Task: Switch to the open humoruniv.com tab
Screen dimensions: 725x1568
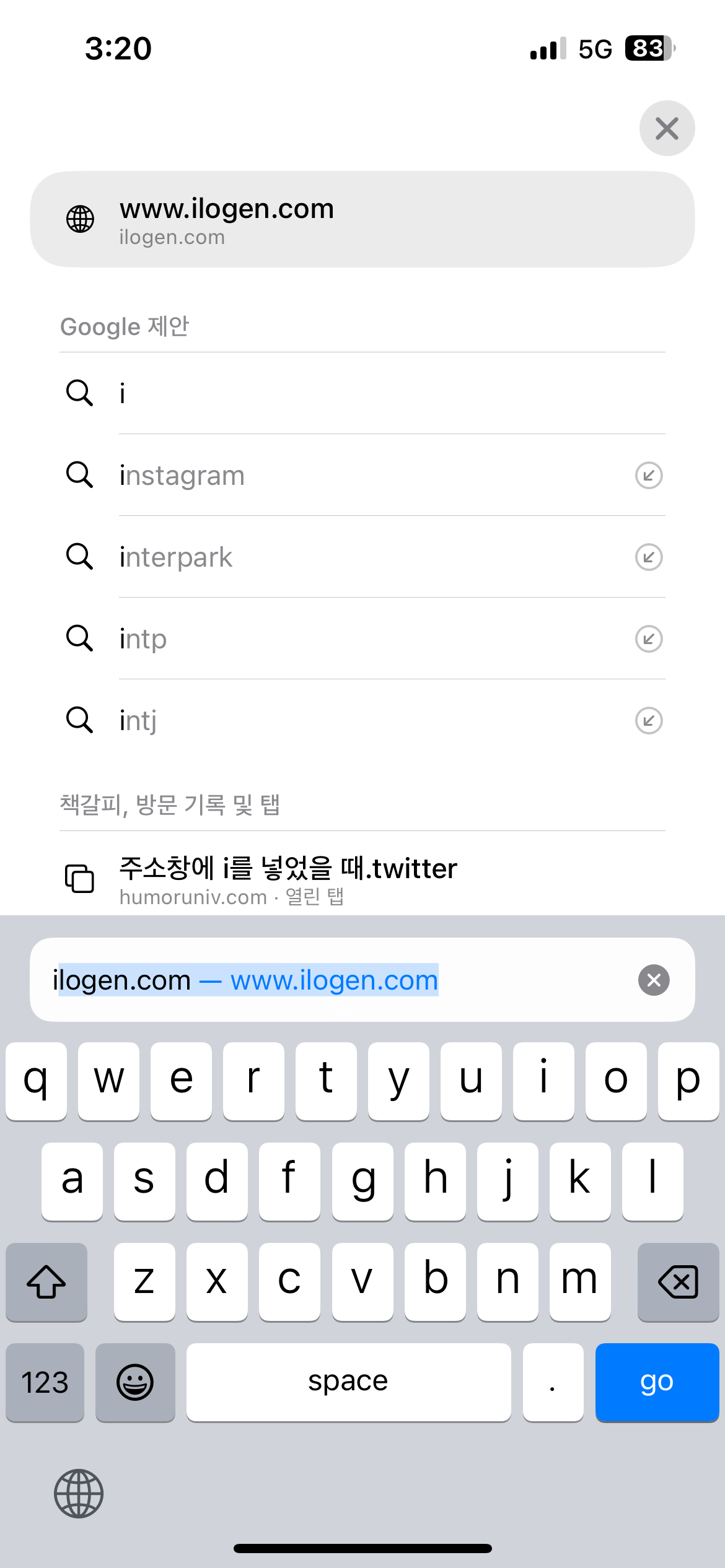Action: 362,879
